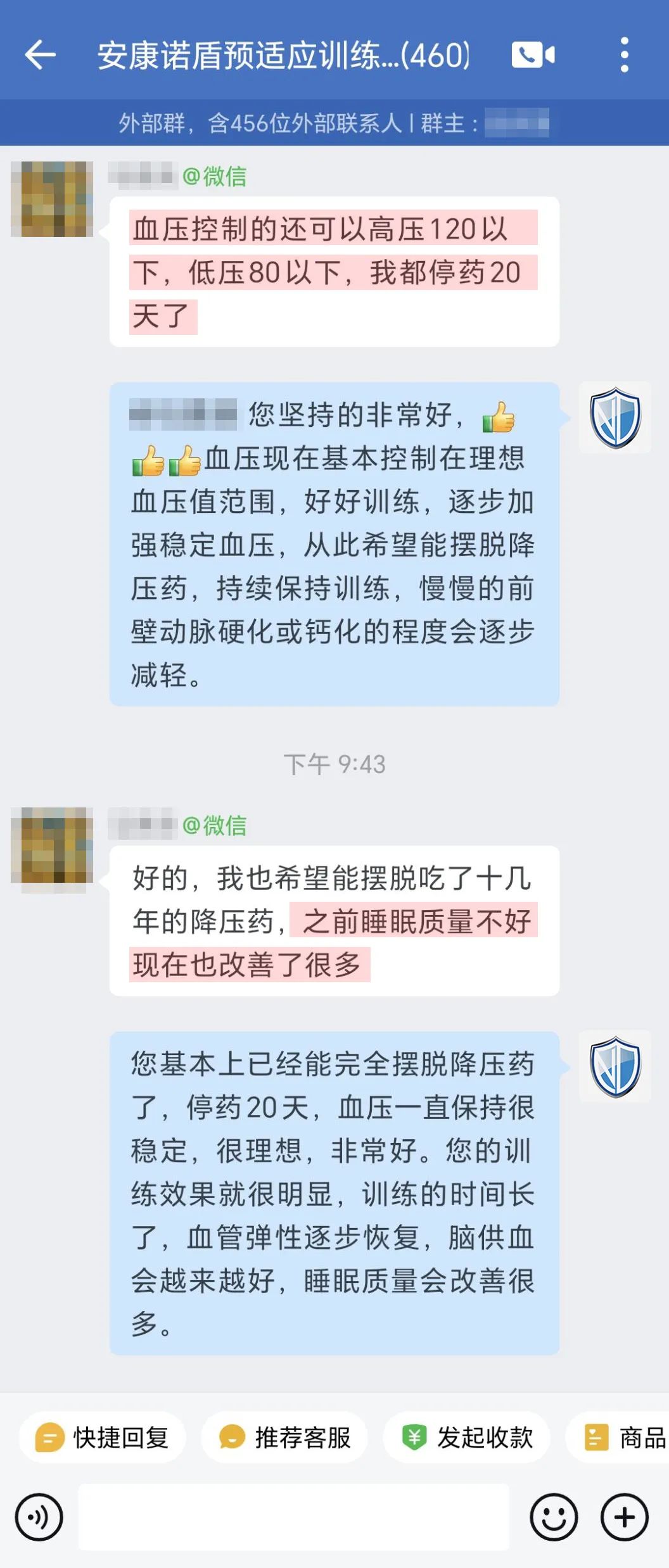Open the three-dot overflow menu
This screenshot has height=1568, width=669.
(624, 55)
